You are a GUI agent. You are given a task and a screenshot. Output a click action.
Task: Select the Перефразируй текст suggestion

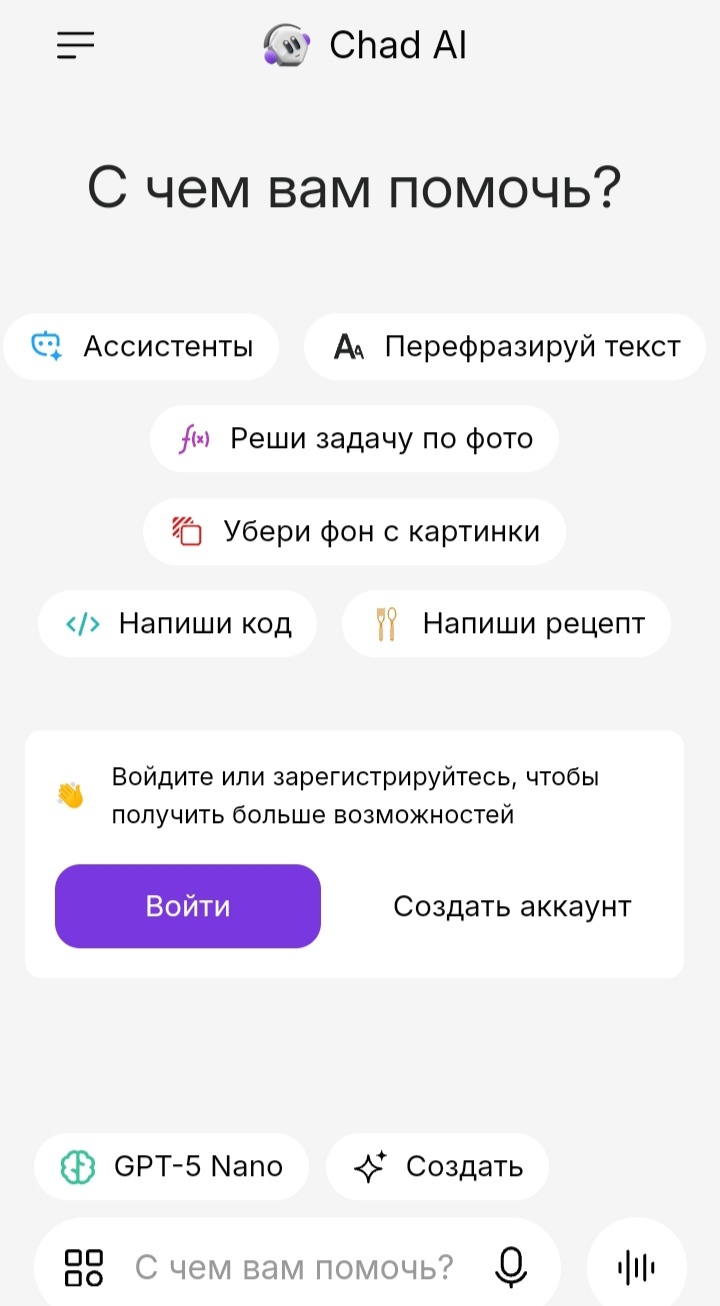505,347
